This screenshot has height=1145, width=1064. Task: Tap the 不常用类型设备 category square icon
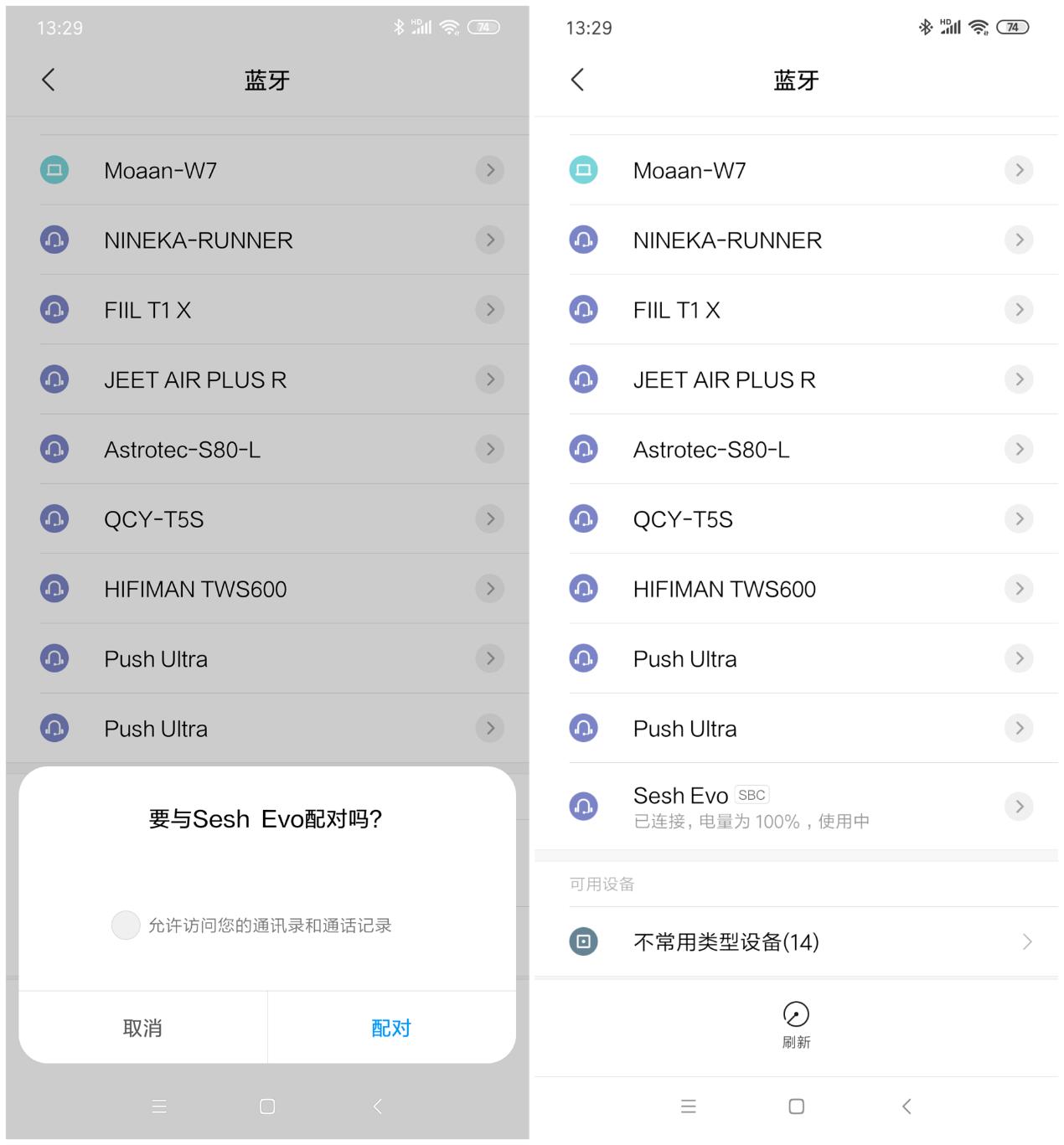pos(583,941)
